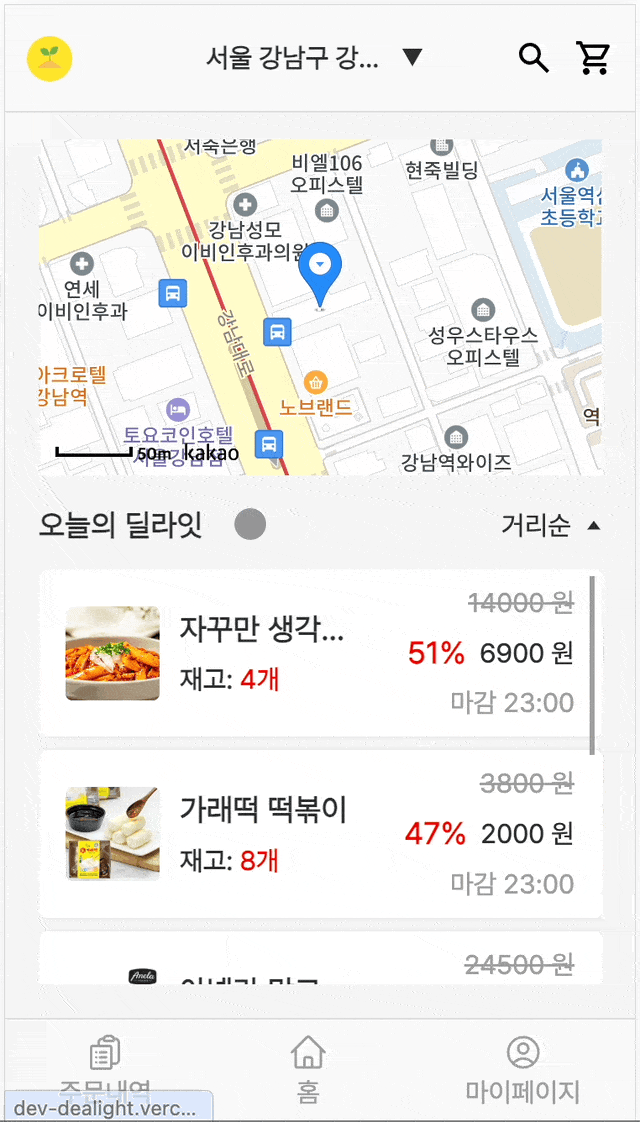Tap the yellow sprout logo button
Screen dimensions: 640x1122
click(x=49, y=58)
